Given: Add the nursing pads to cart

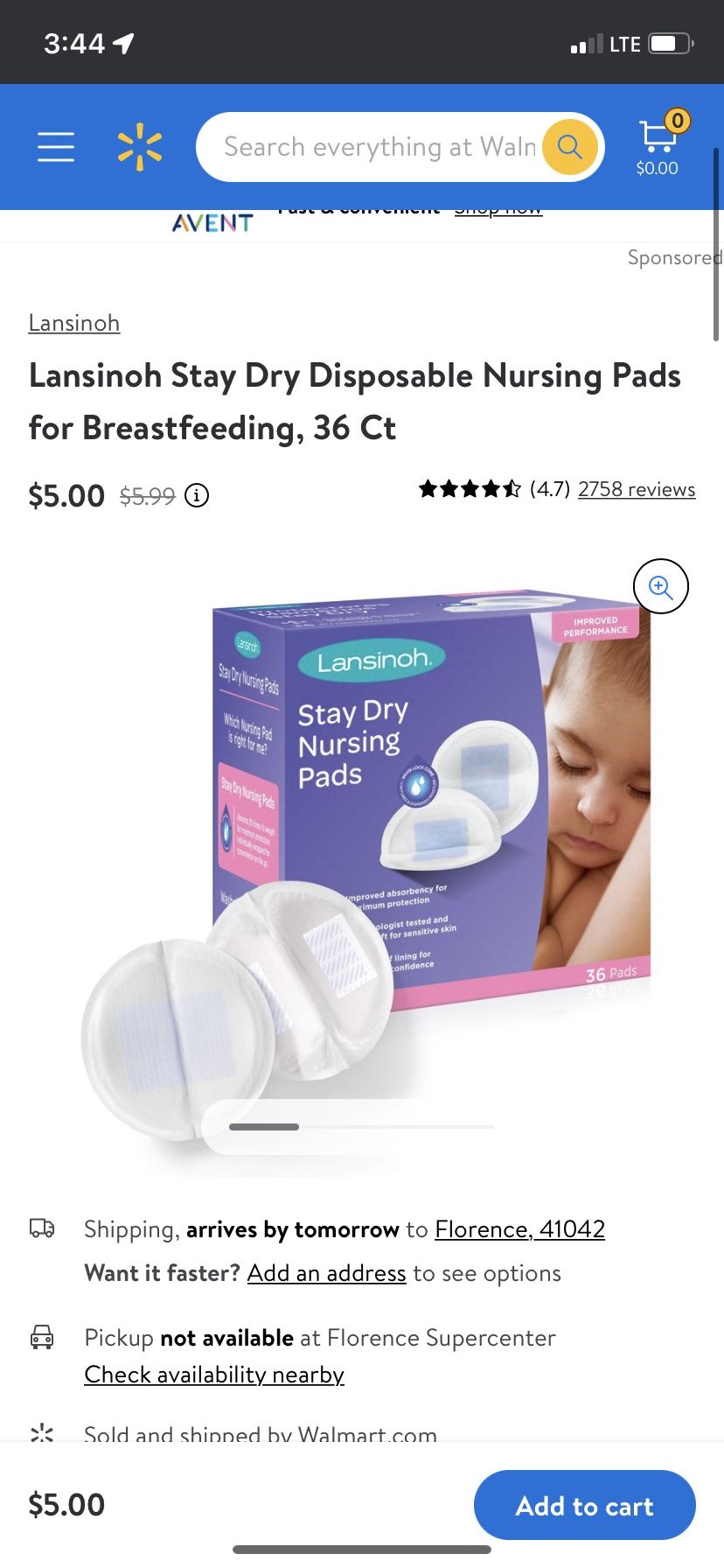Looking at the screenshot, I should (585, 1505).
